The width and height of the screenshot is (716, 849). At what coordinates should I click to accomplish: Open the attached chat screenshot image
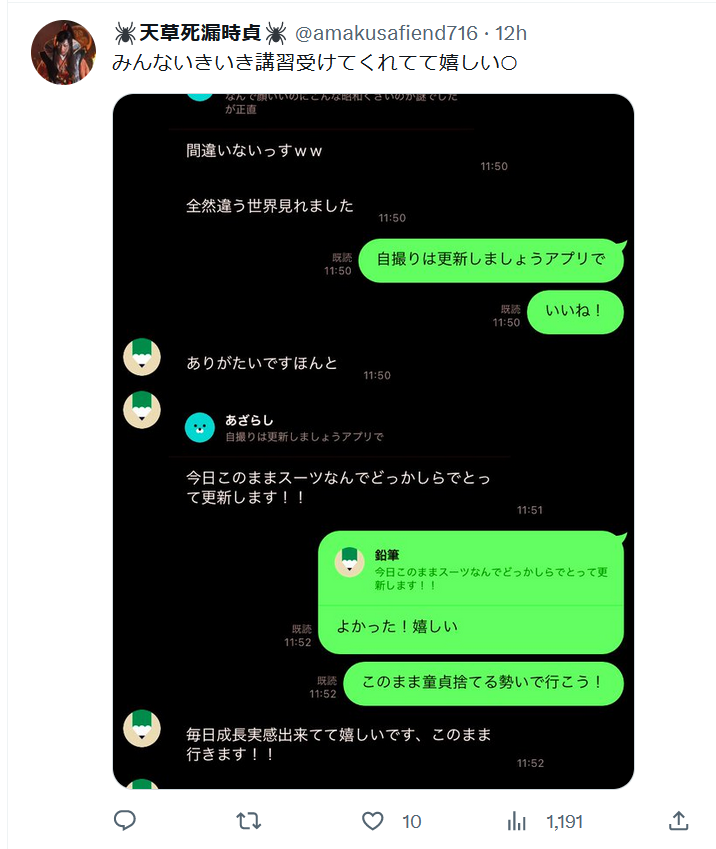tap(373, 440)
